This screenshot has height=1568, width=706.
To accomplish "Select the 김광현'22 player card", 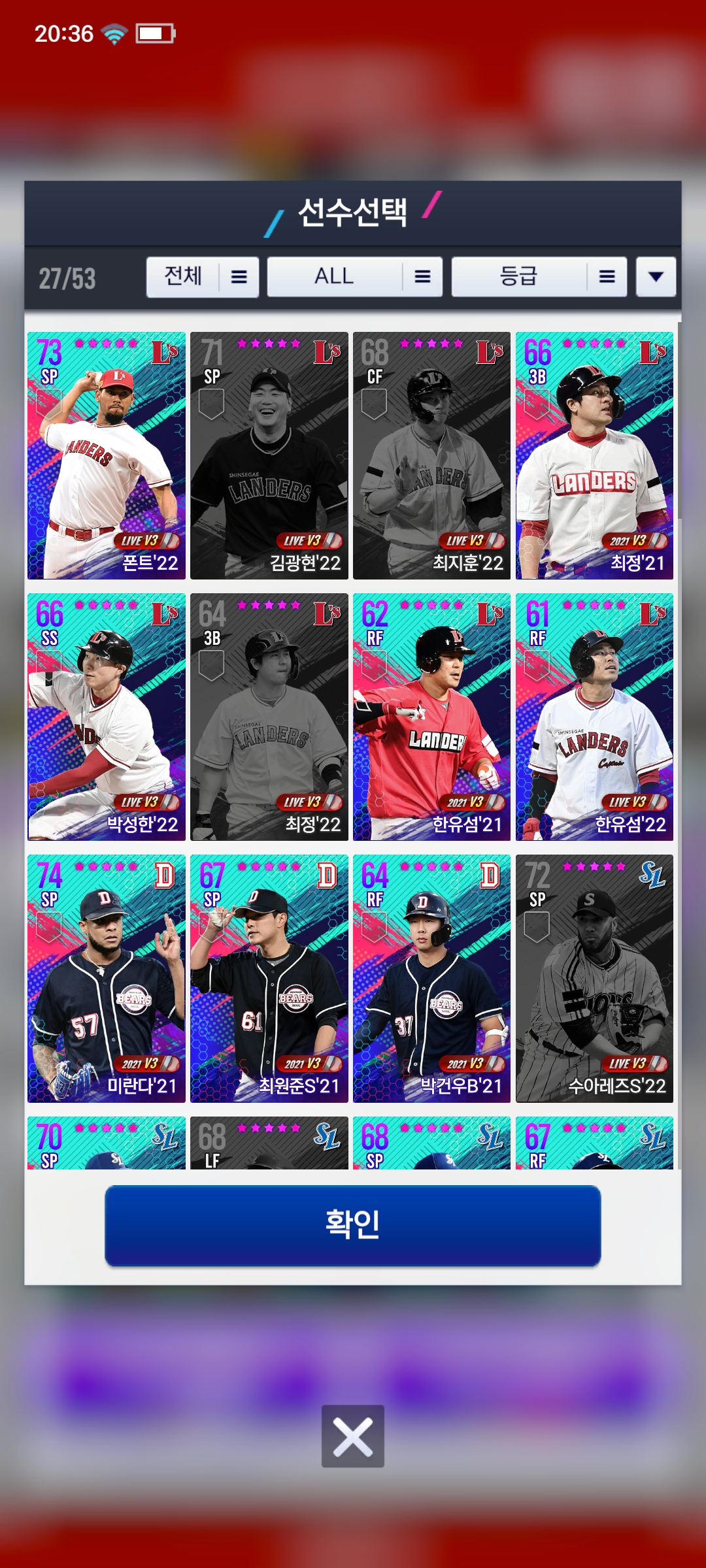I will click(269, 455).
